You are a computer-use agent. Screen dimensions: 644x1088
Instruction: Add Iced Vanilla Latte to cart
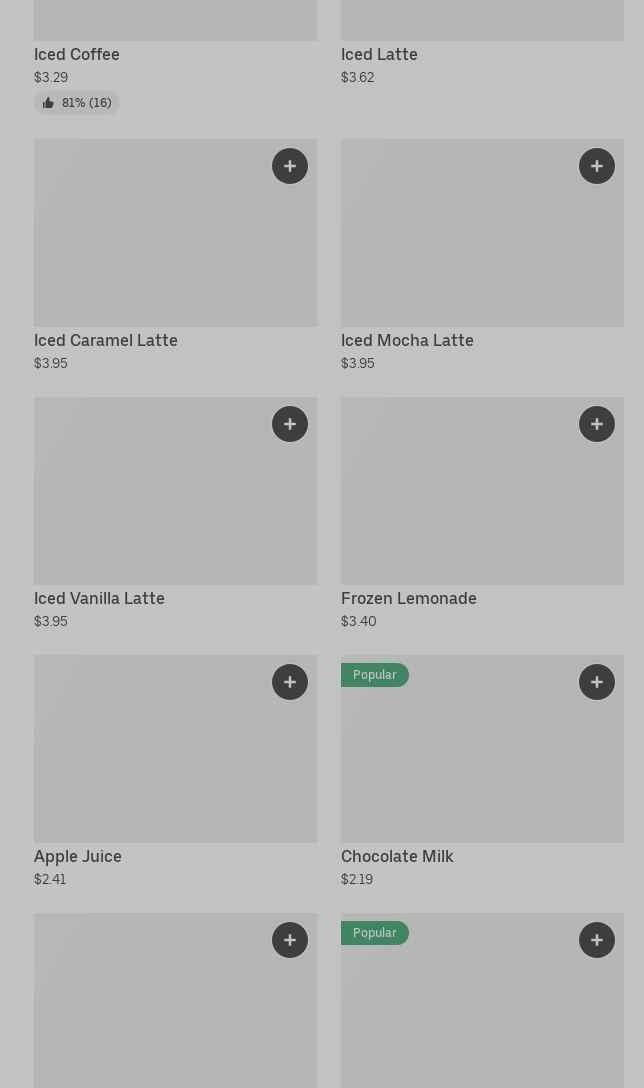[290, 424]
